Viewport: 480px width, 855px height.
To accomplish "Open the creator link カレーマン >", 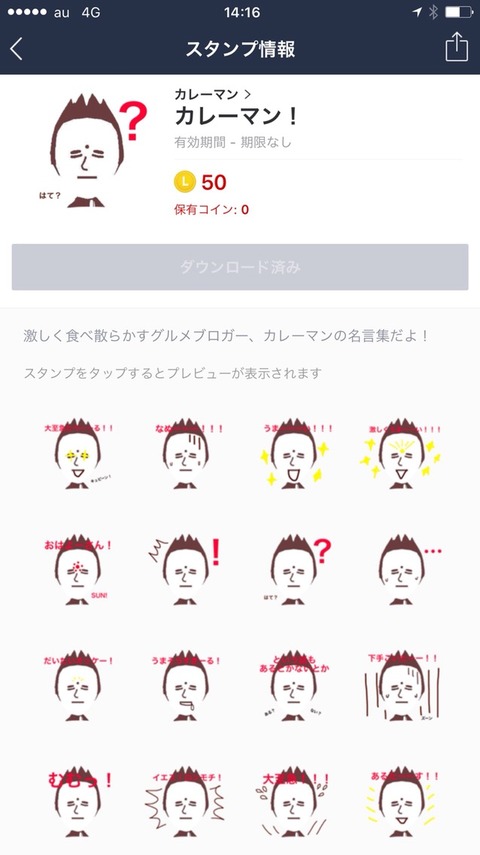I will pyautogui.click(x=213, y=94).
